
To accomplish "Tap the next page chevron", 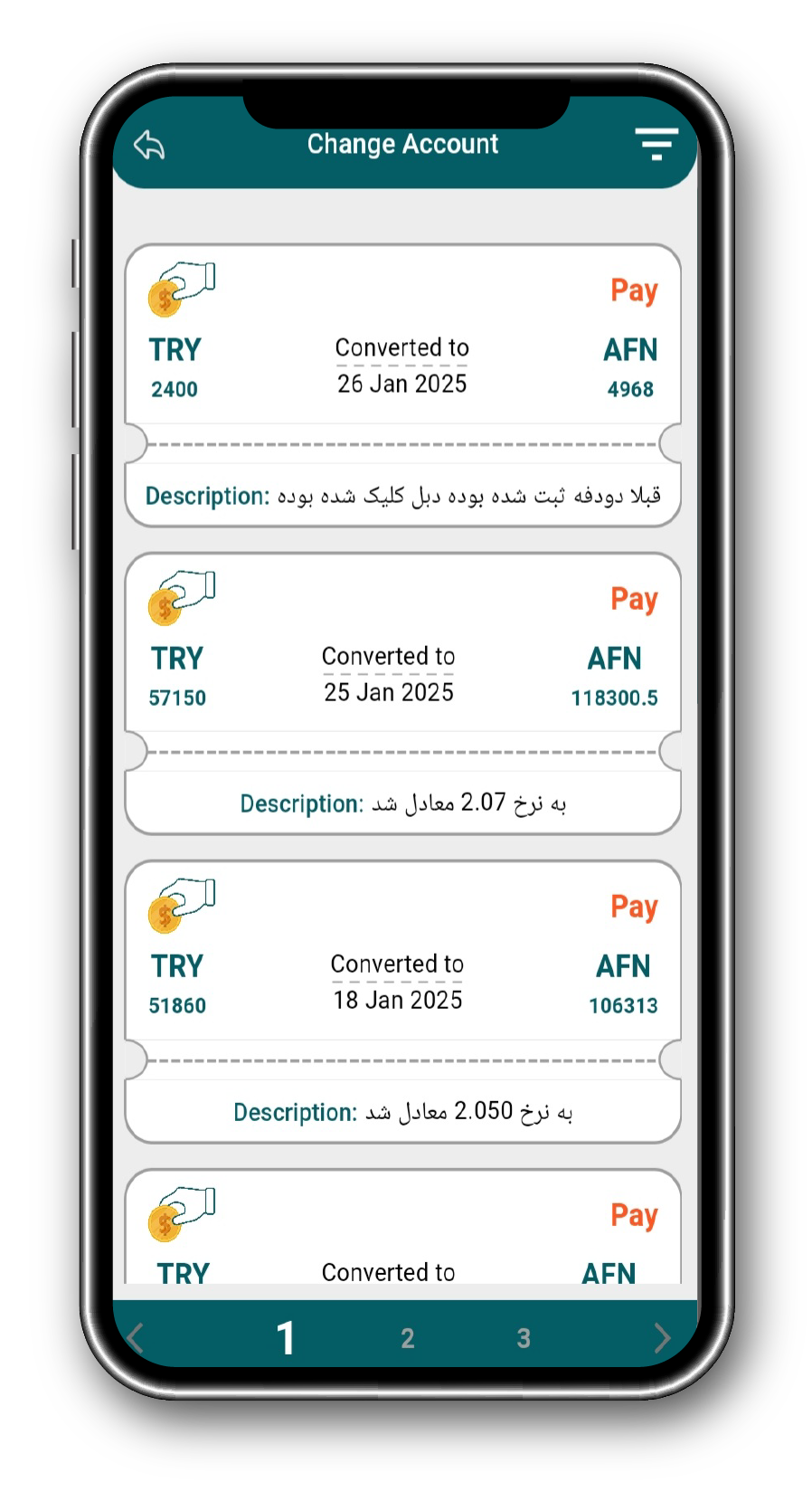I will [x=662, y=1337].
